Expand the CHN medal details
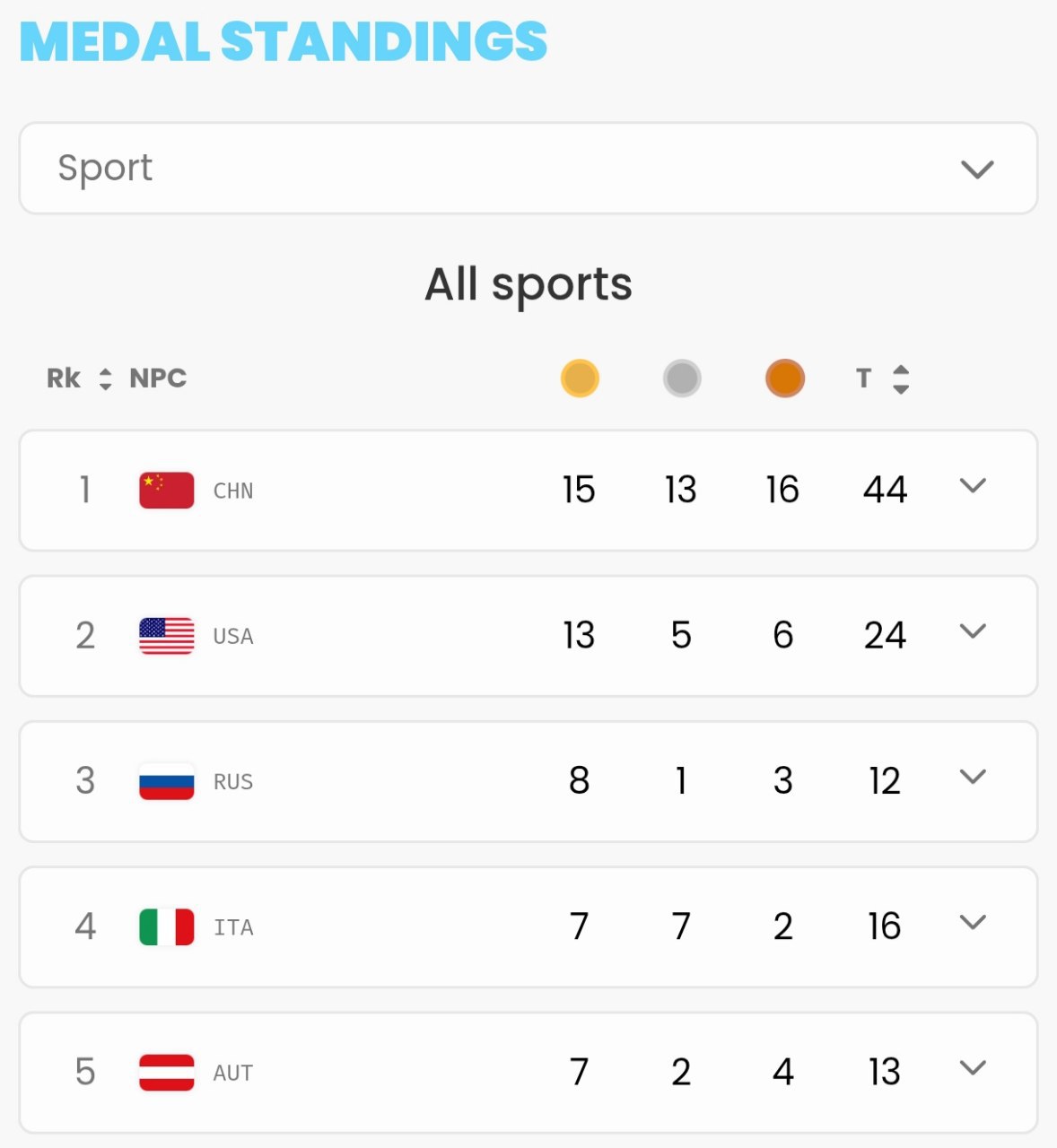 (x=973, y=486)
